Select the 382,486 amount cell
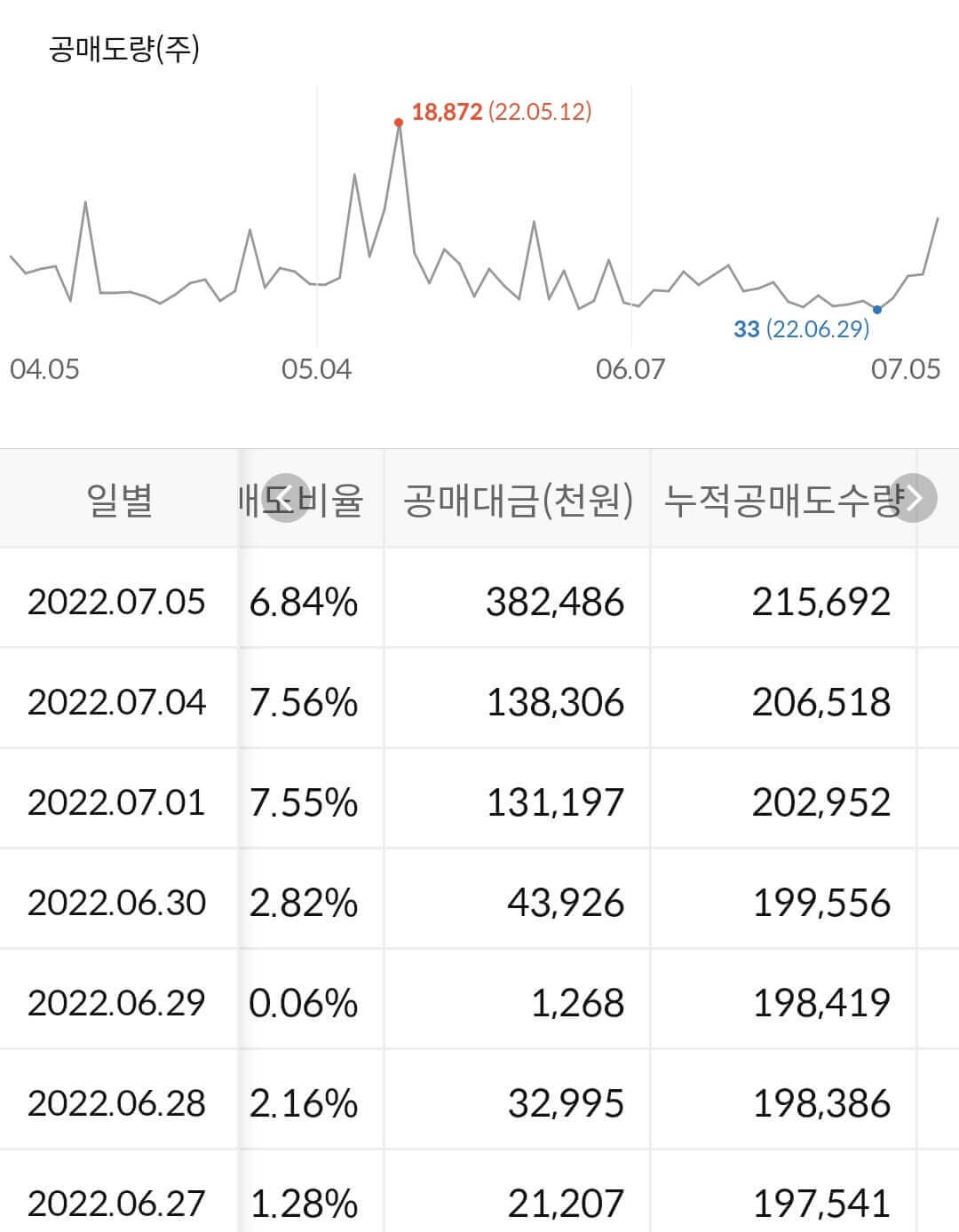Screen dimensions: 959x1232 tap(555, 602)
